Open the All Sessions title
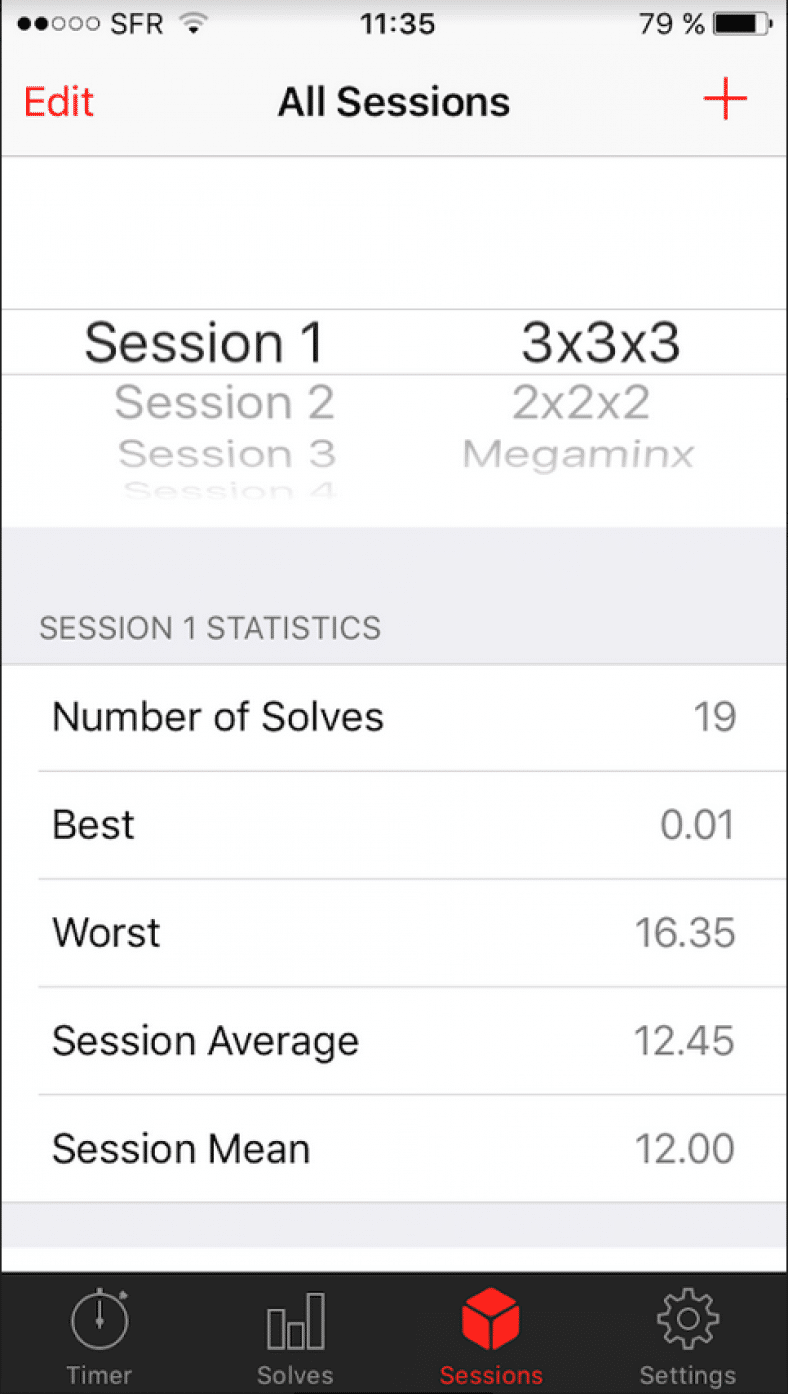 pos(393,101)
